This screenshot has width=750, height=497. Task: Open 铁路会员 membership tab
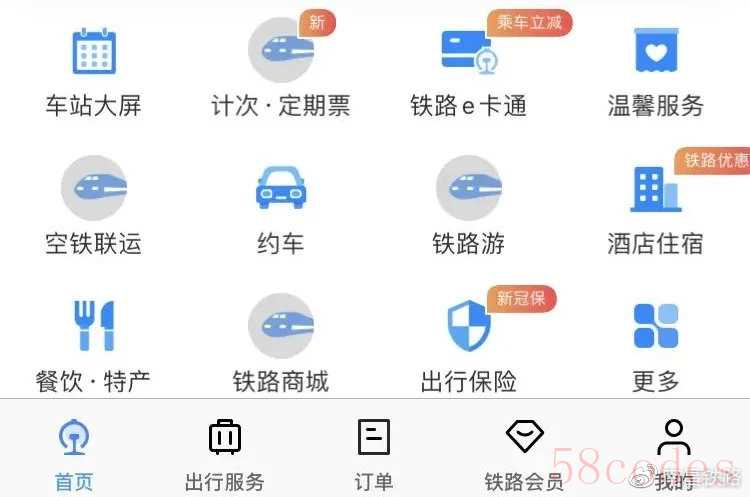(524, 452)
